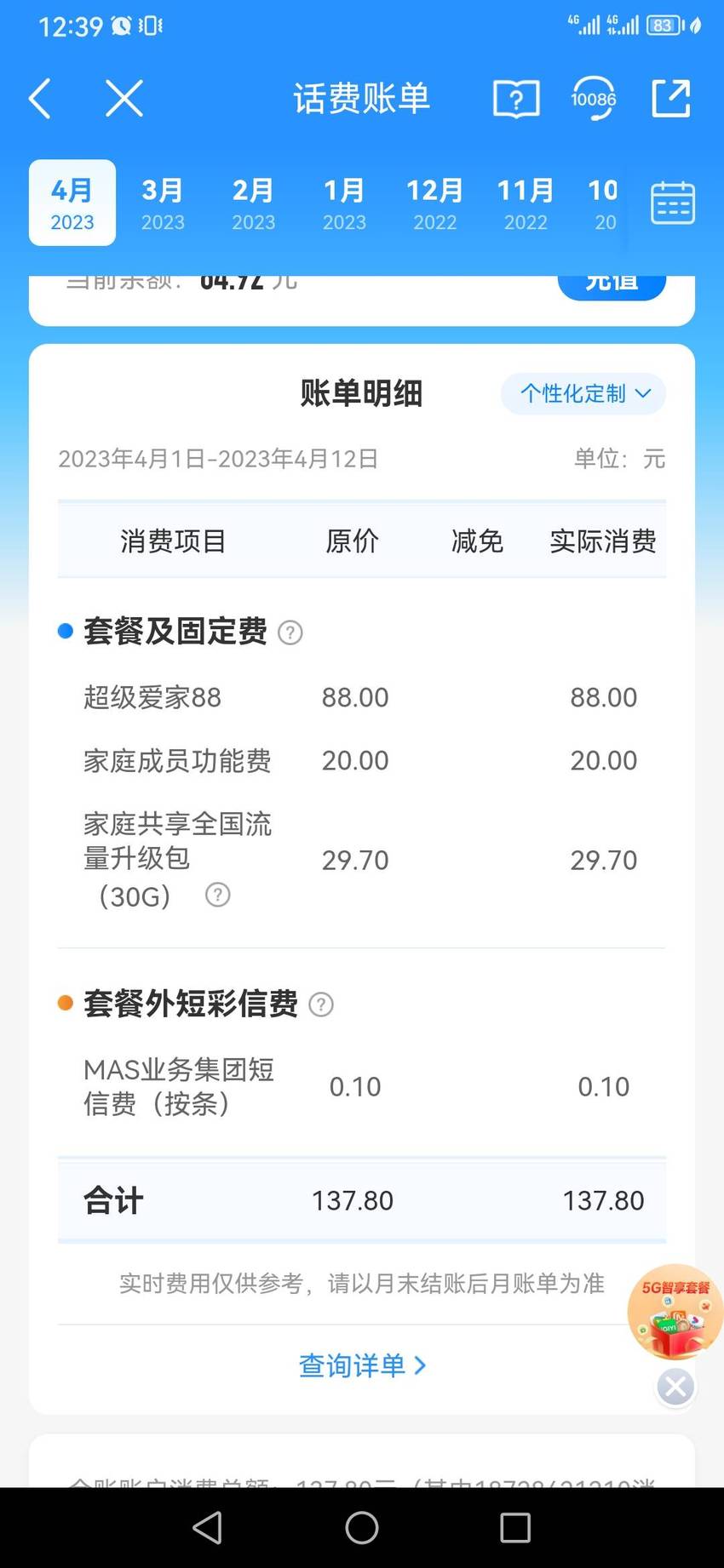Expand the 个性化定制 dropdown

583,393
